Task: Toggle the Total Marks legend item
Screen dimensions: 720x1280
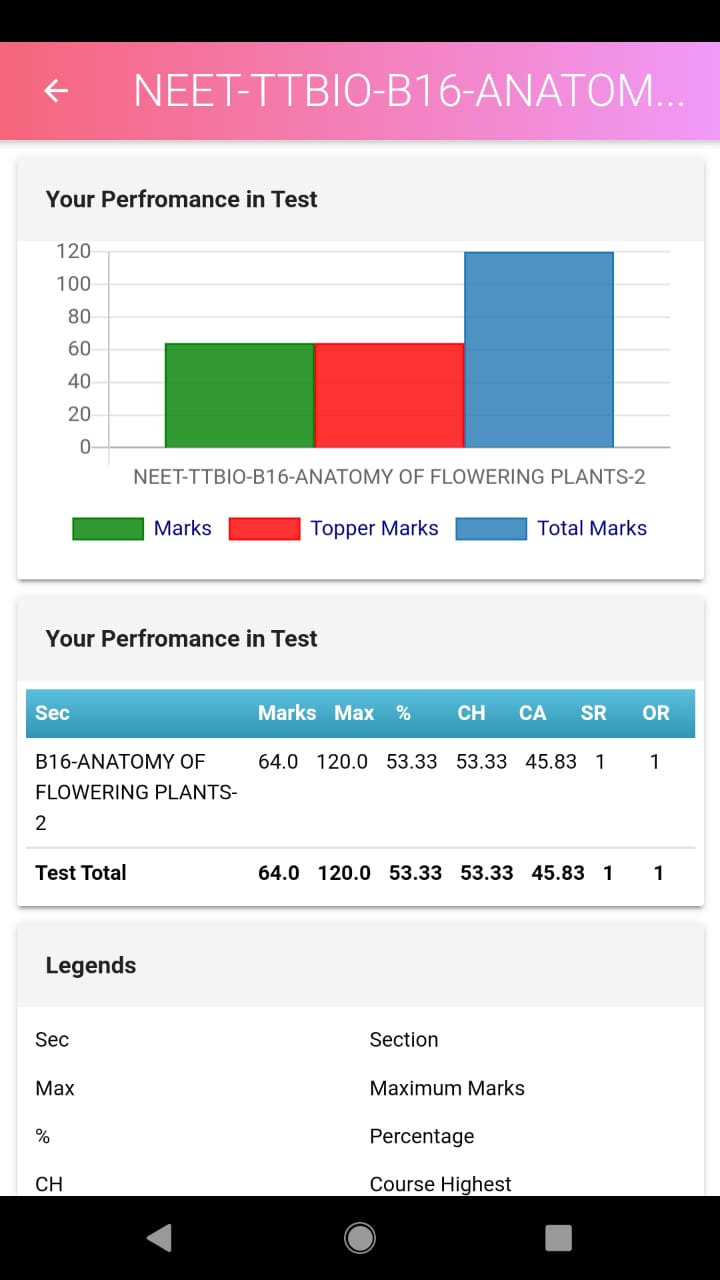Action: coord(551,528)
